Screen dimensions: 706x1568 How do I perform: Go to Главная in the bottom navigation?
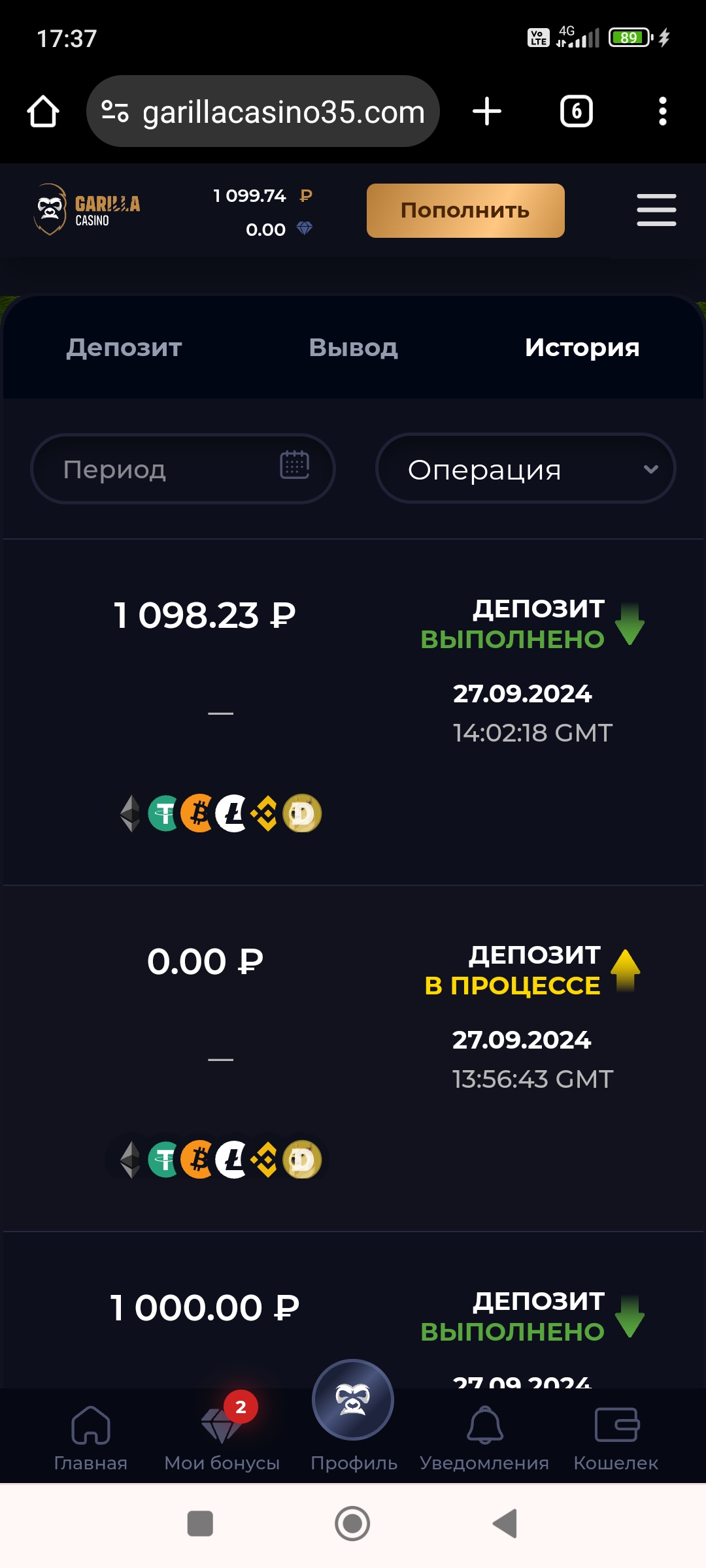click(91, 1437)
